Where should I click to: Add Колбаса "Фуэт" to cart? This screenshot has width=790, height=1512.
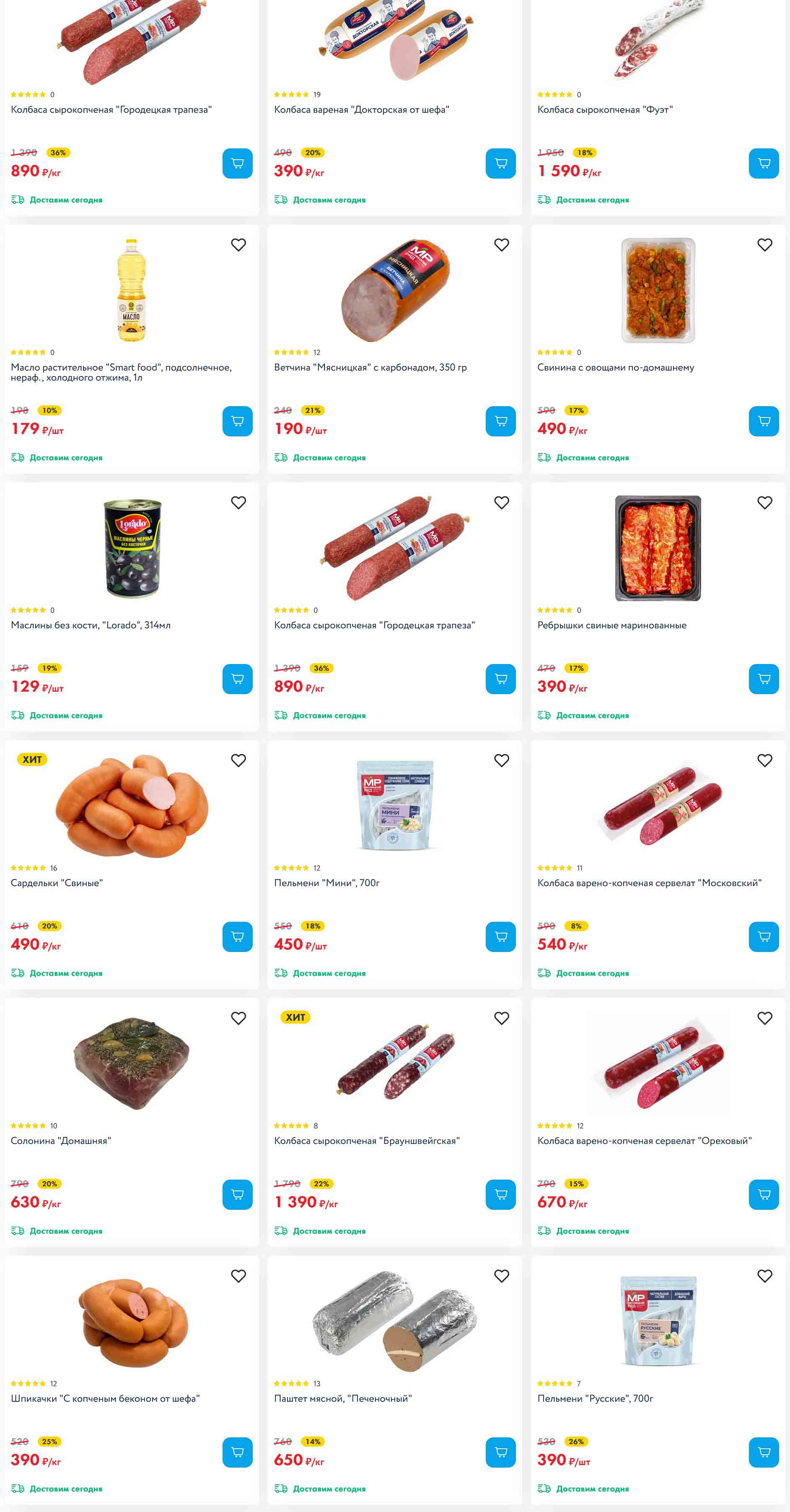coord(764,163)
